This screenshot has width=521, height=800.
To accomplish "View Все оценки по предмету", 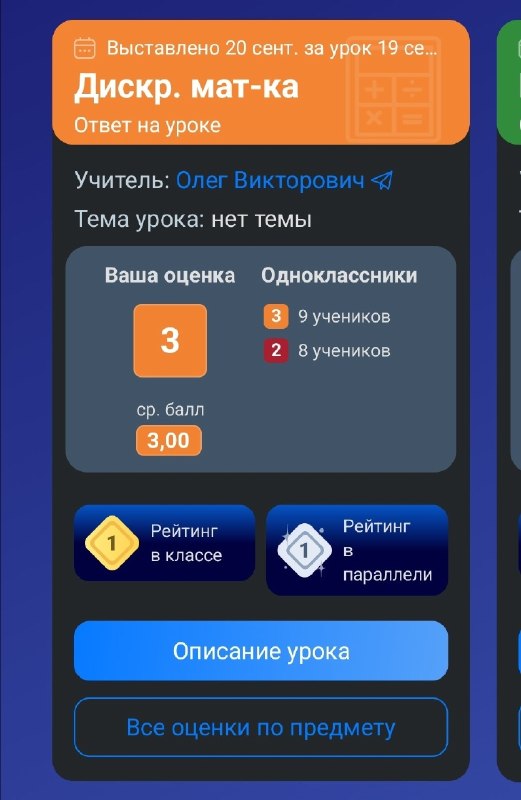I will click(261, 727).
